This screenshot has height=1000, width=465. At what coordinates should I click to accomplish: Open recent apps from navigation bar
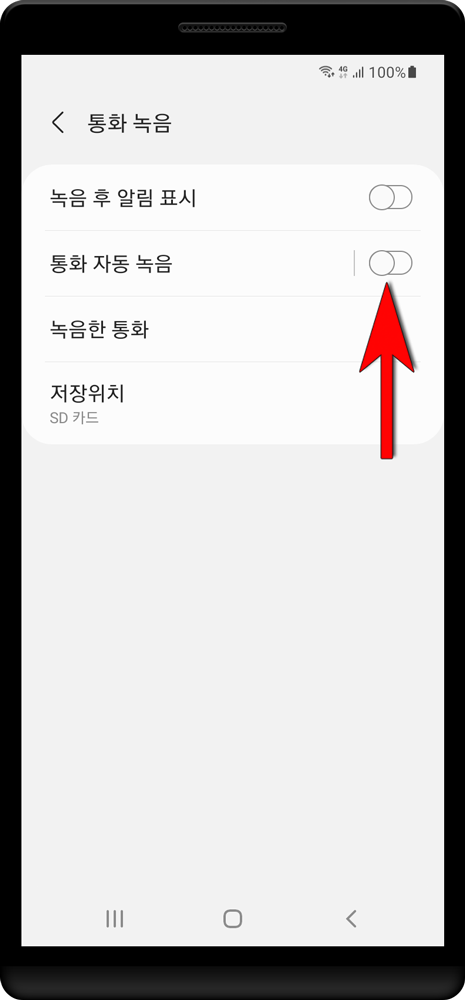point(114,918)
